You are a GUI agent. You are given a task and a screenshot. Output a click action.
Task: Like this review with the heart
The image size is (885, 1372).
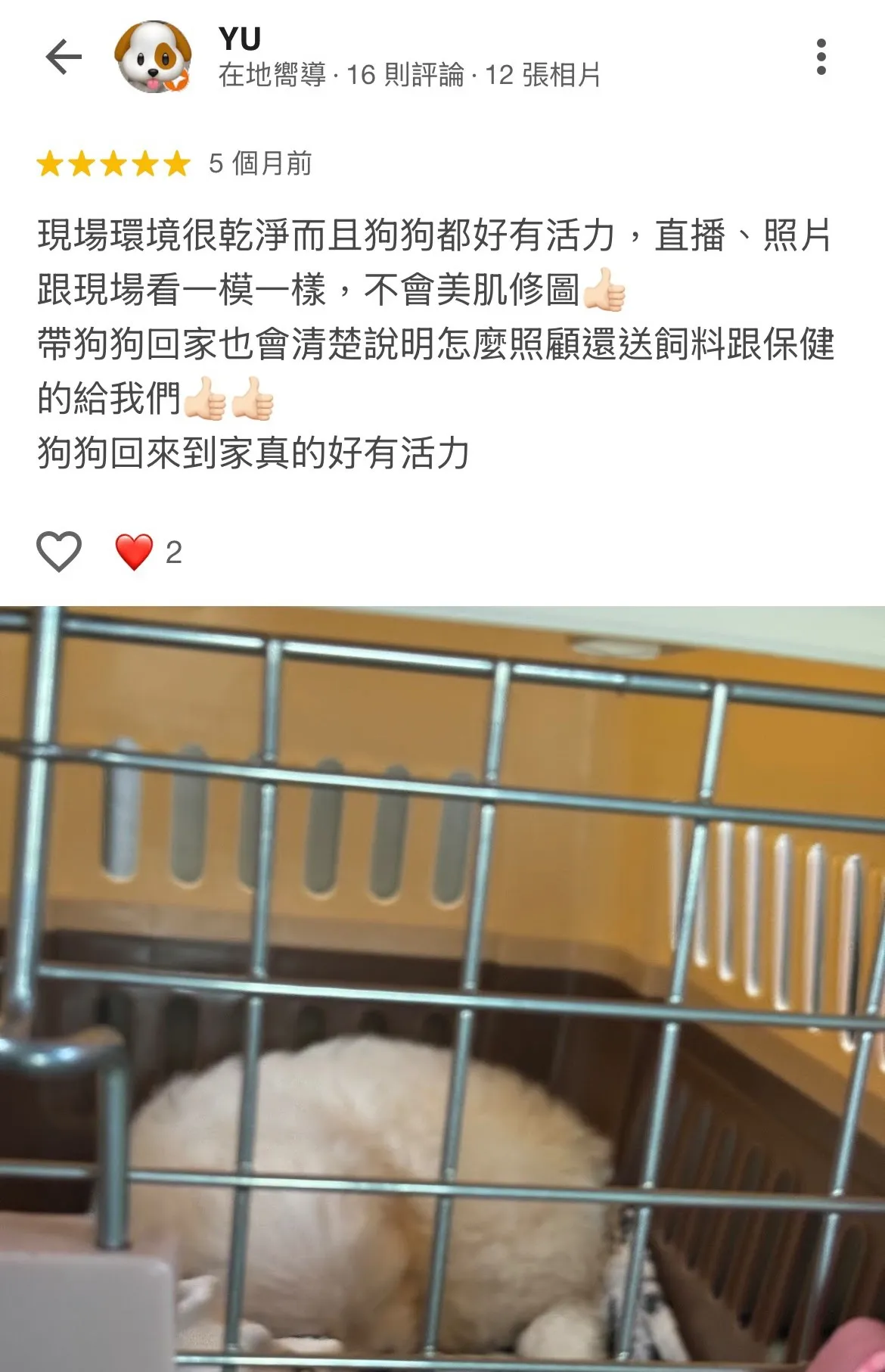(x=59, y=551)
